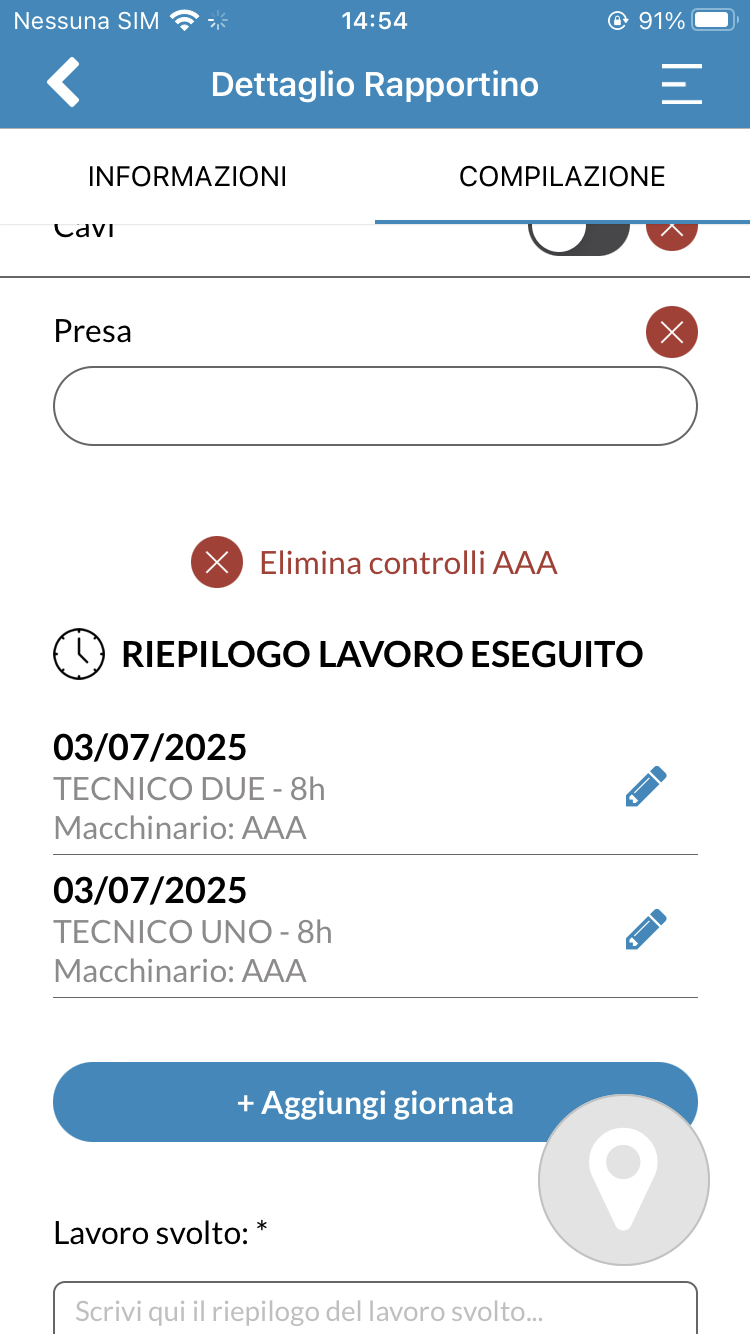Tap Aggiungi giornata button
This screenshot has width=750, height=1334.
pos(375,1102)
